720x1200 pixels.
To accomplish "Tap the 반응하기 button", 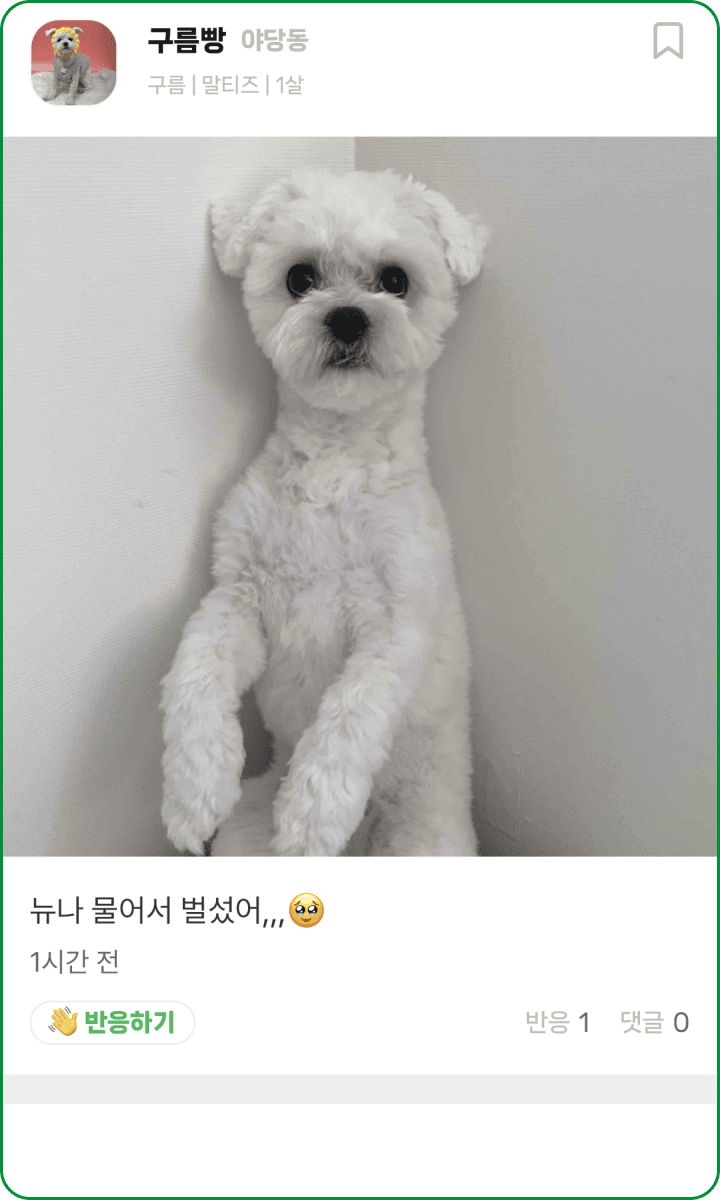I will coord(113,1022).
